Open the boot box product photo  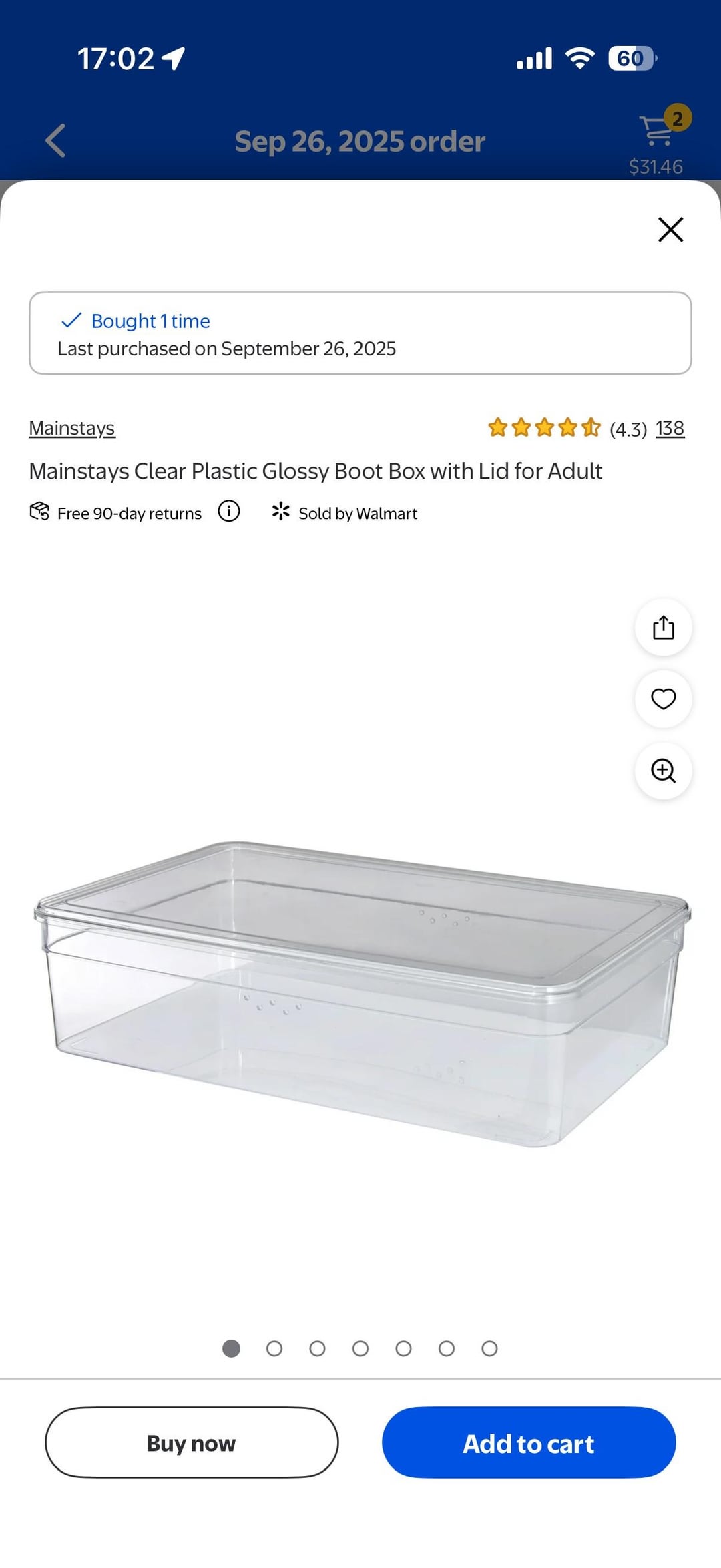(x=360, y=994)
